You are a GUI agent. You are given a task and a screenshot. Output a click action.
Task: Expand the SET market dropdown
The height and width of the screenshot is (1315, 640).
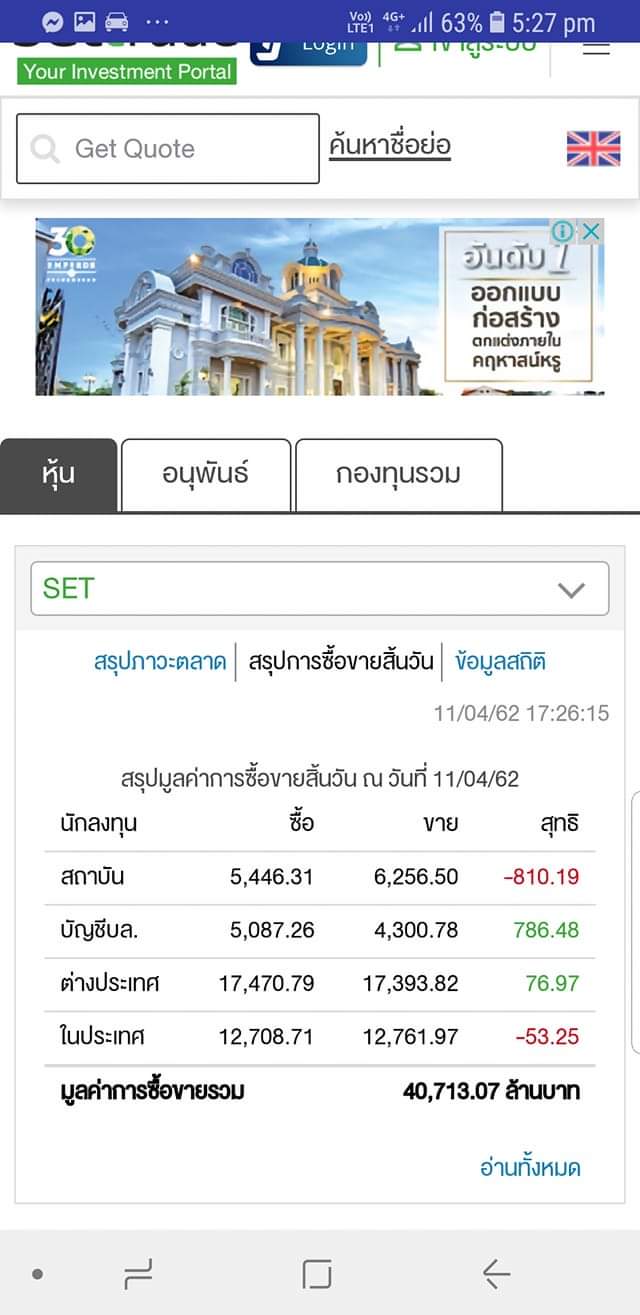[320, 588]
